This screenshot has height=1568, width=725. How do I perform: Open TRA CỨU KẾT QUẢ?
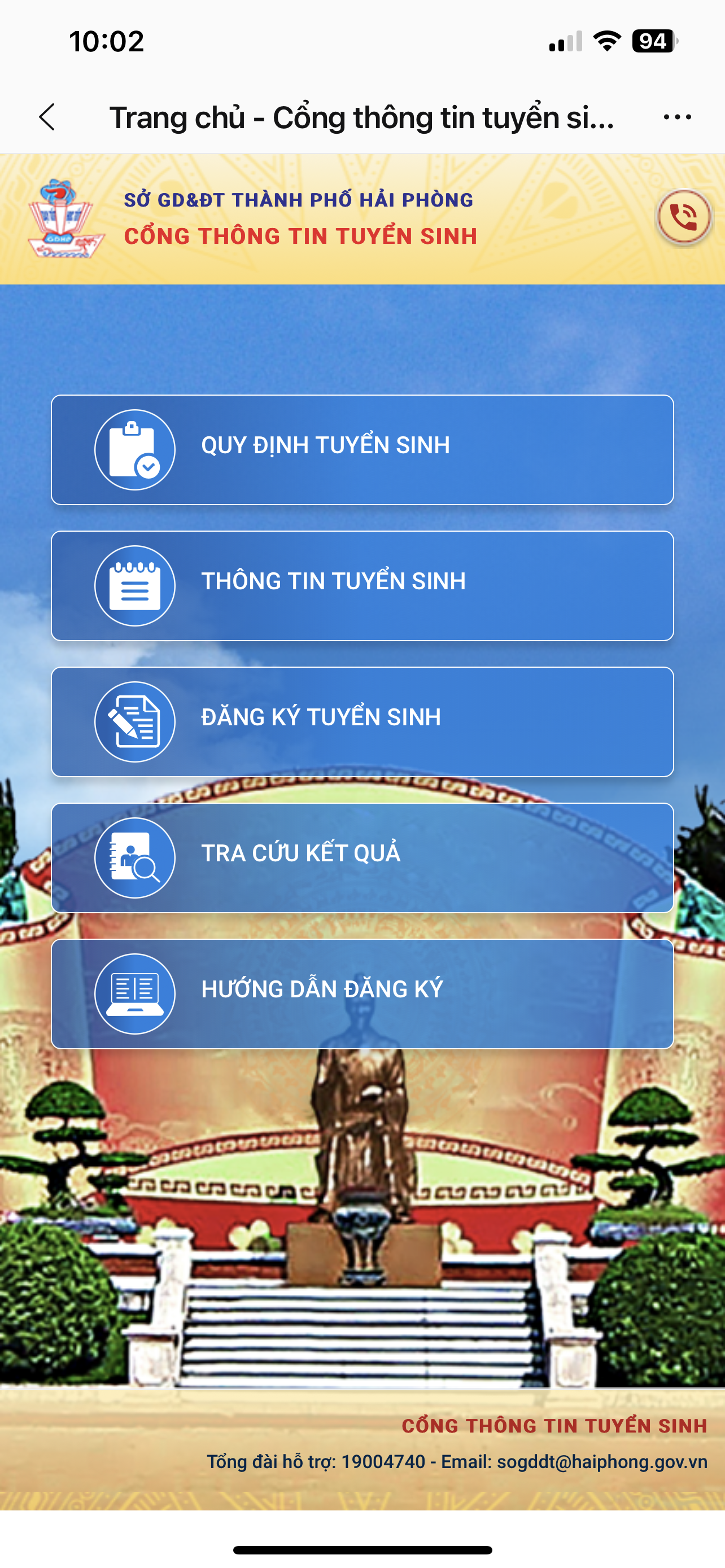click(362, 857)
